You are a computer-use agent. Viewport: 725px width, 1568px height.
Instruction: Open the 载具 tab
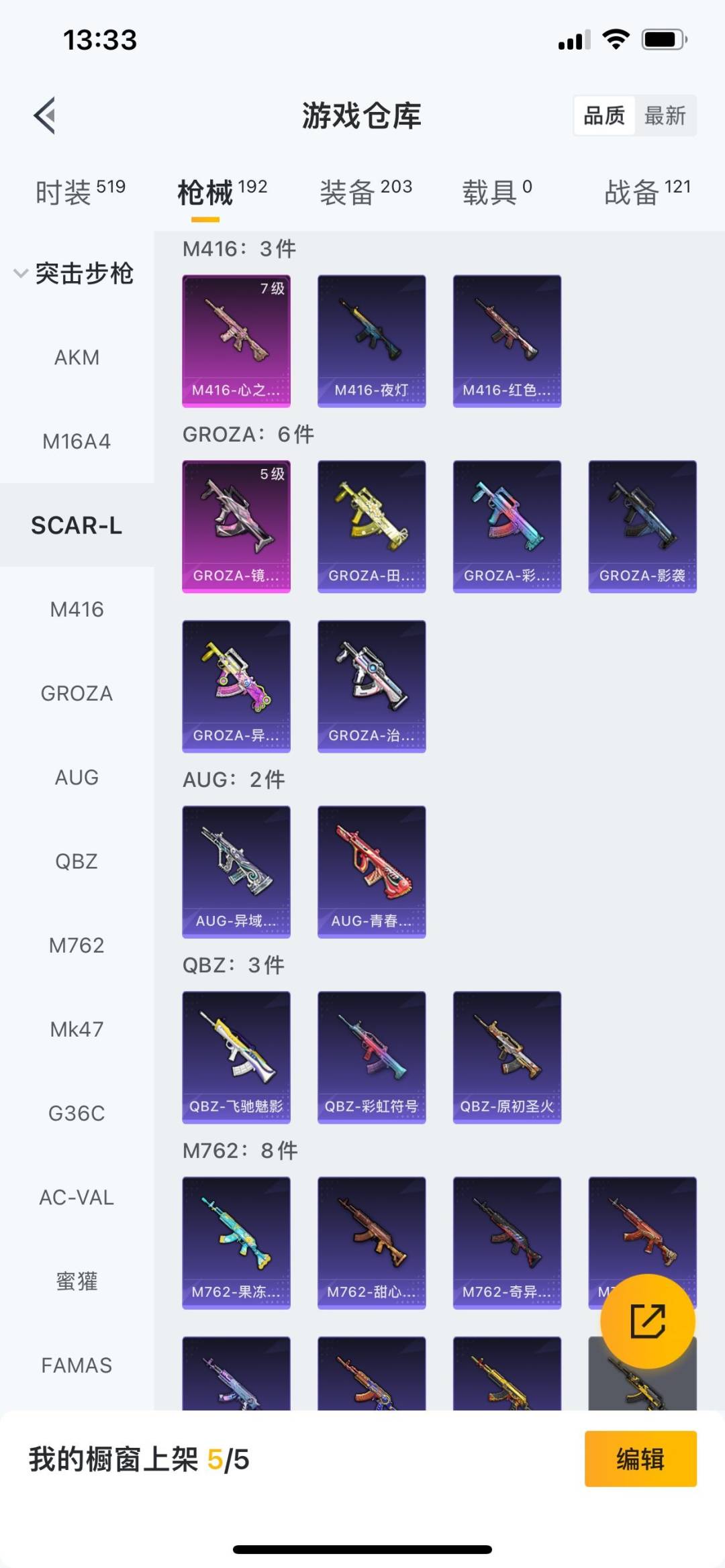[x=497, y=193]
